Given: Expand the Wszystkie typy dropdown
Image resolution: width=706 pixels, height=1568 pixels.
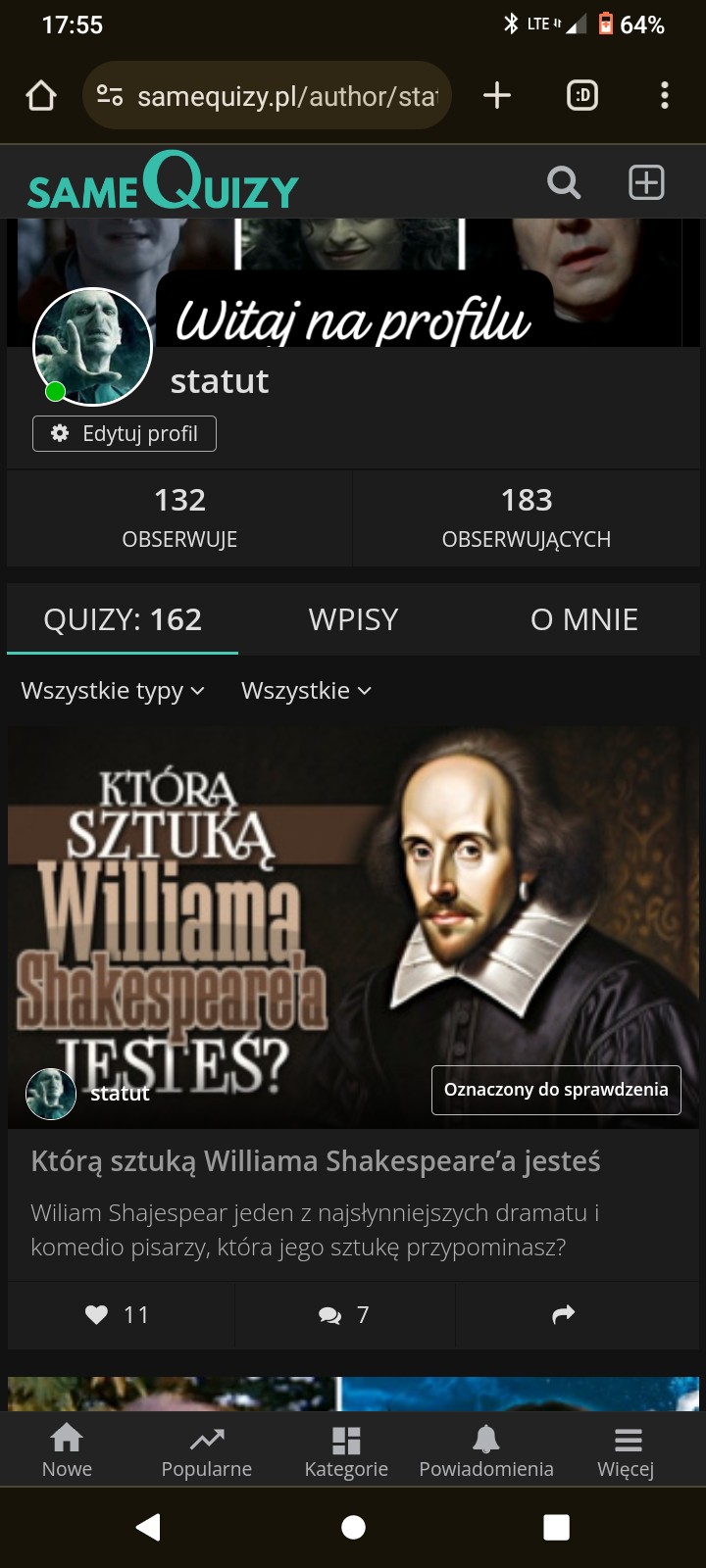Looking at the screenshot, I should [113, 691].
